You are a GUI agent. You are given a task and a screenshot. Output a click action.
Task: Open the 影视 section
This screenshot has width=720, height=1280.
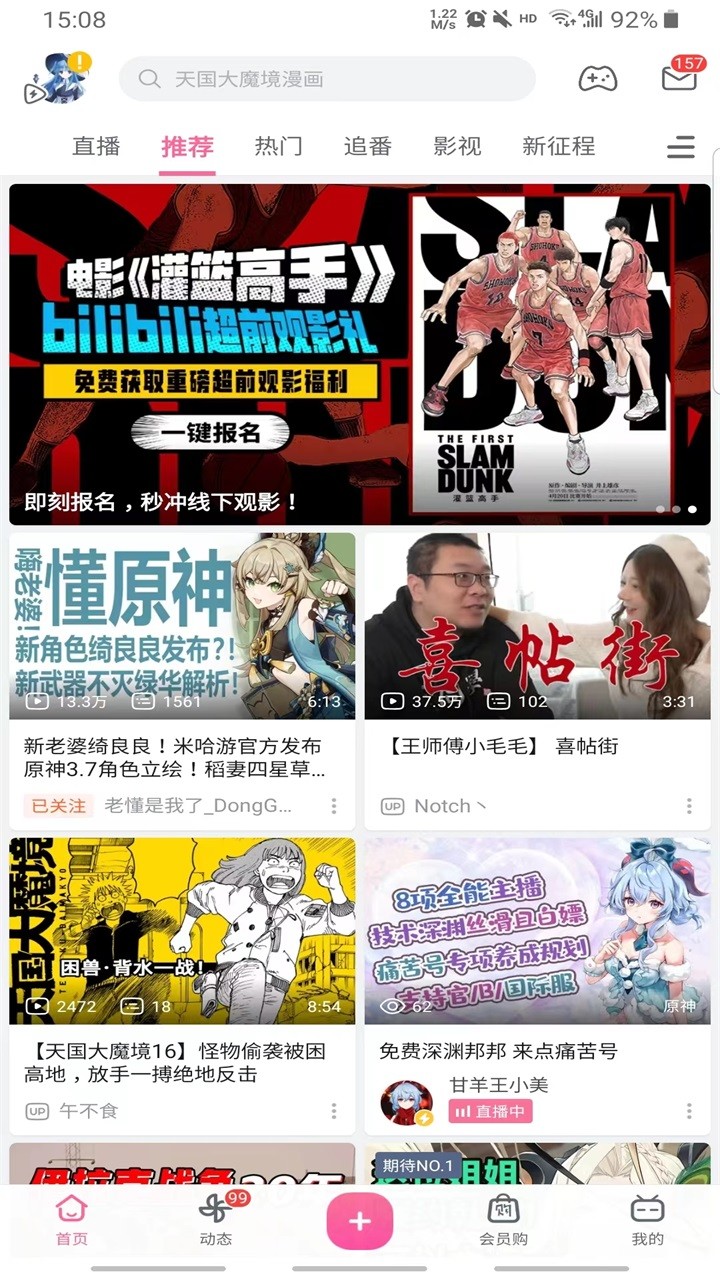pos(457,146)
